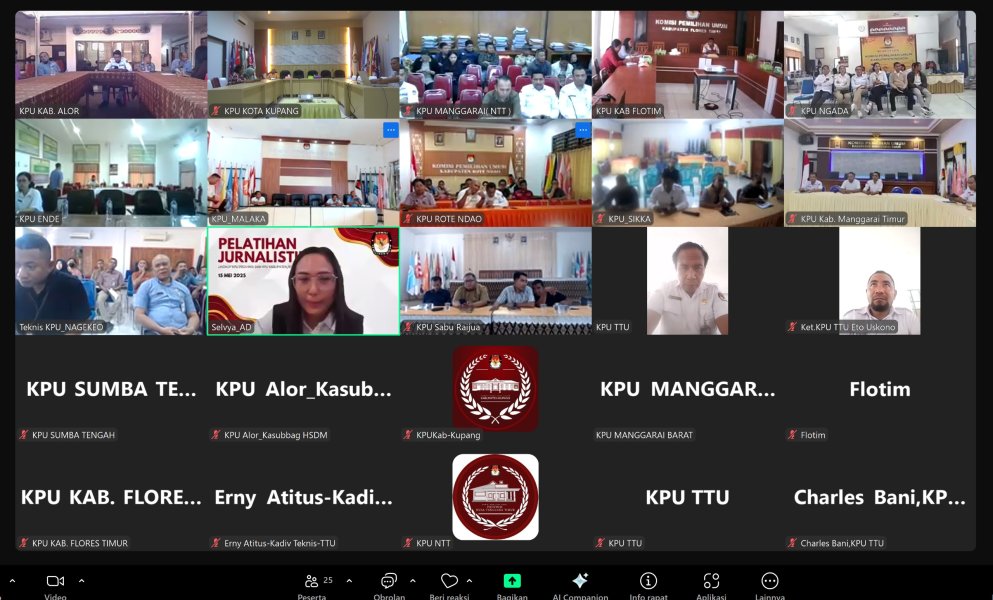Select the Selvya_AD speaker video tile

tap(303, 281)
